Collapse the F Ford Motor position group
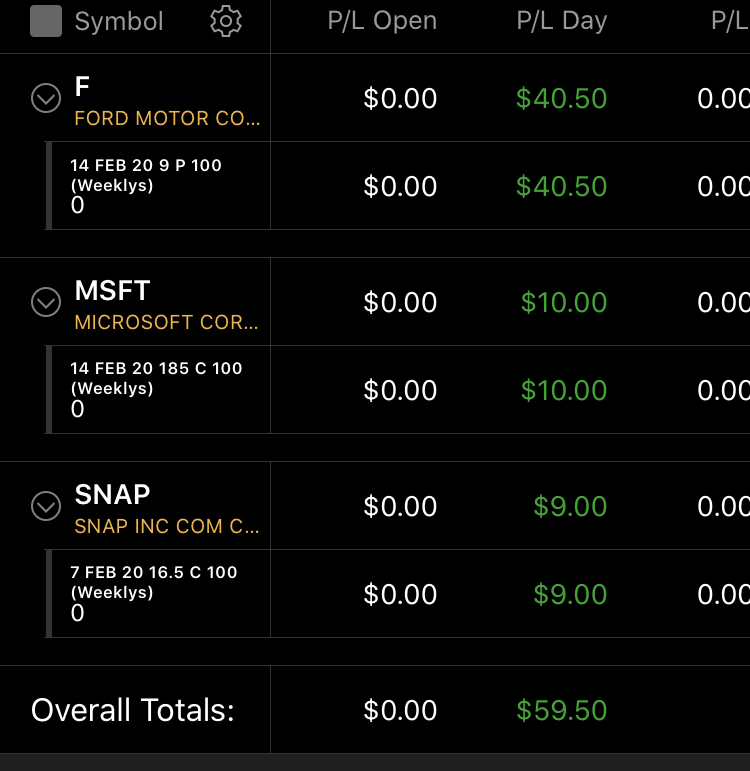Screen dimensions: 750x771 46,98
